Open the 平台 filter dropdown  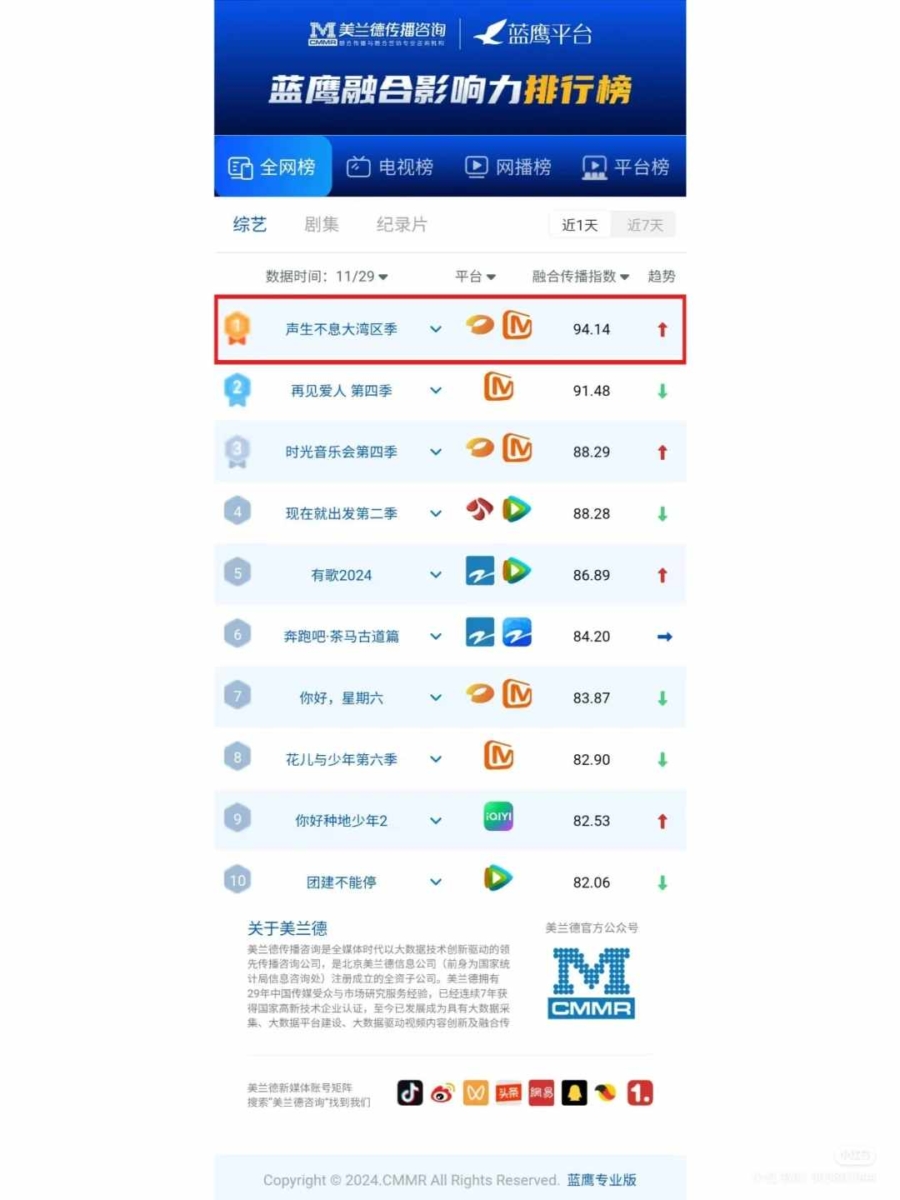pyautogui.click(x=476, y=276)
